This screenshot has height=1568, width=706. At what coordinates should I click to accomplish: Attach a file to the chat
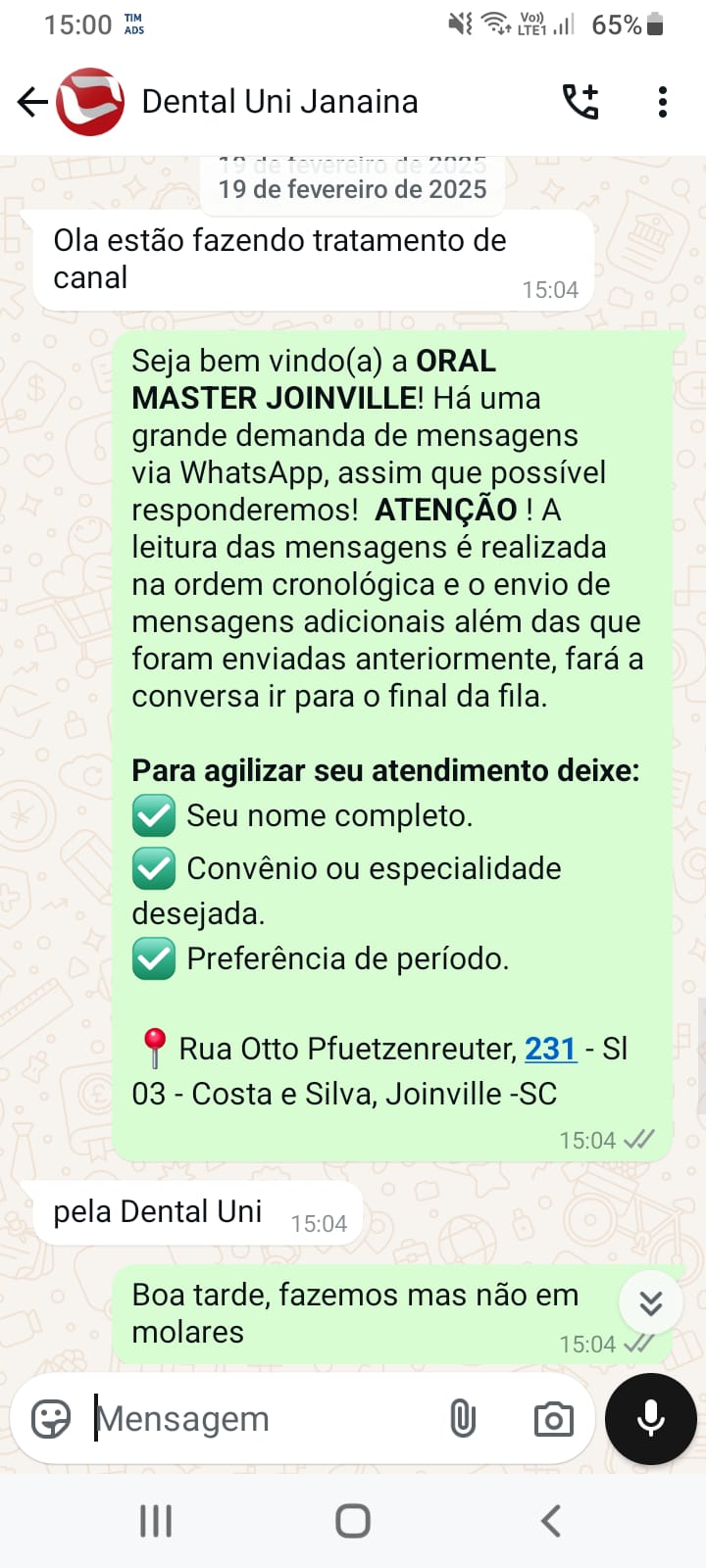(463, 1418)
